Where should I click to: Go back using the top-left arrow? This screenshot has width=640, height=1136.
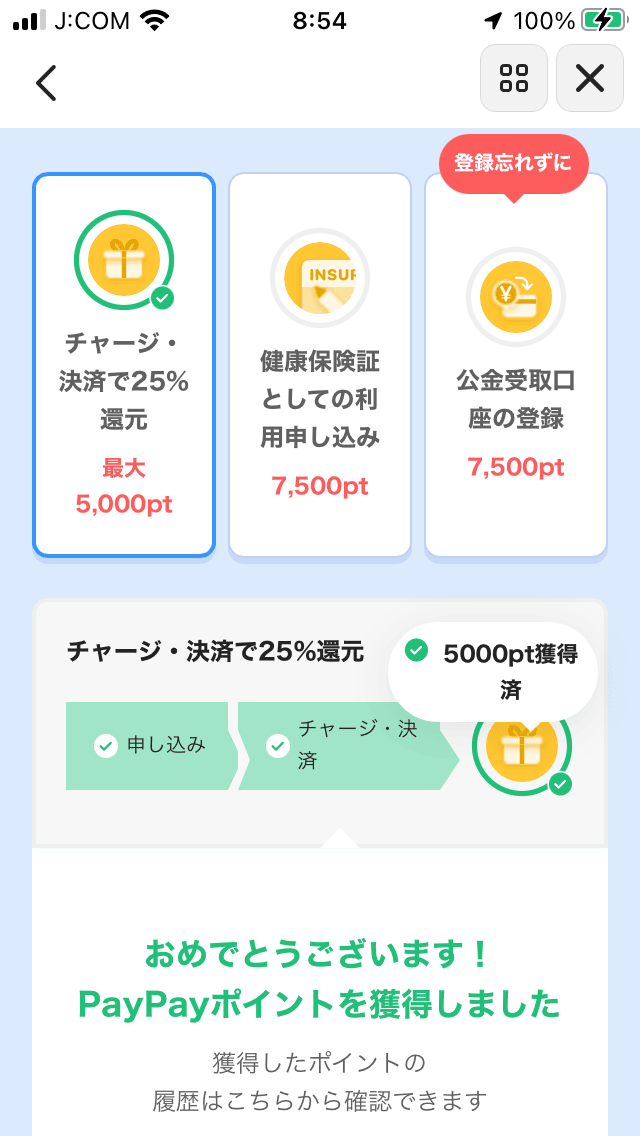click(x=46, y=82)
